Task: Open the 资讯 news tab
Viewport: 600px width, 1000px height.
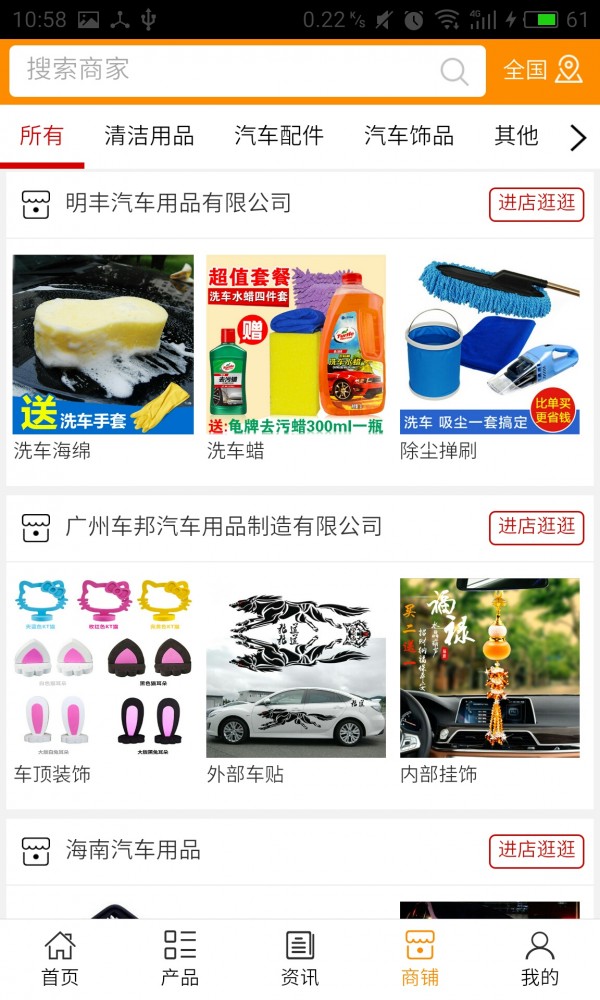Action: pos(300,958)
